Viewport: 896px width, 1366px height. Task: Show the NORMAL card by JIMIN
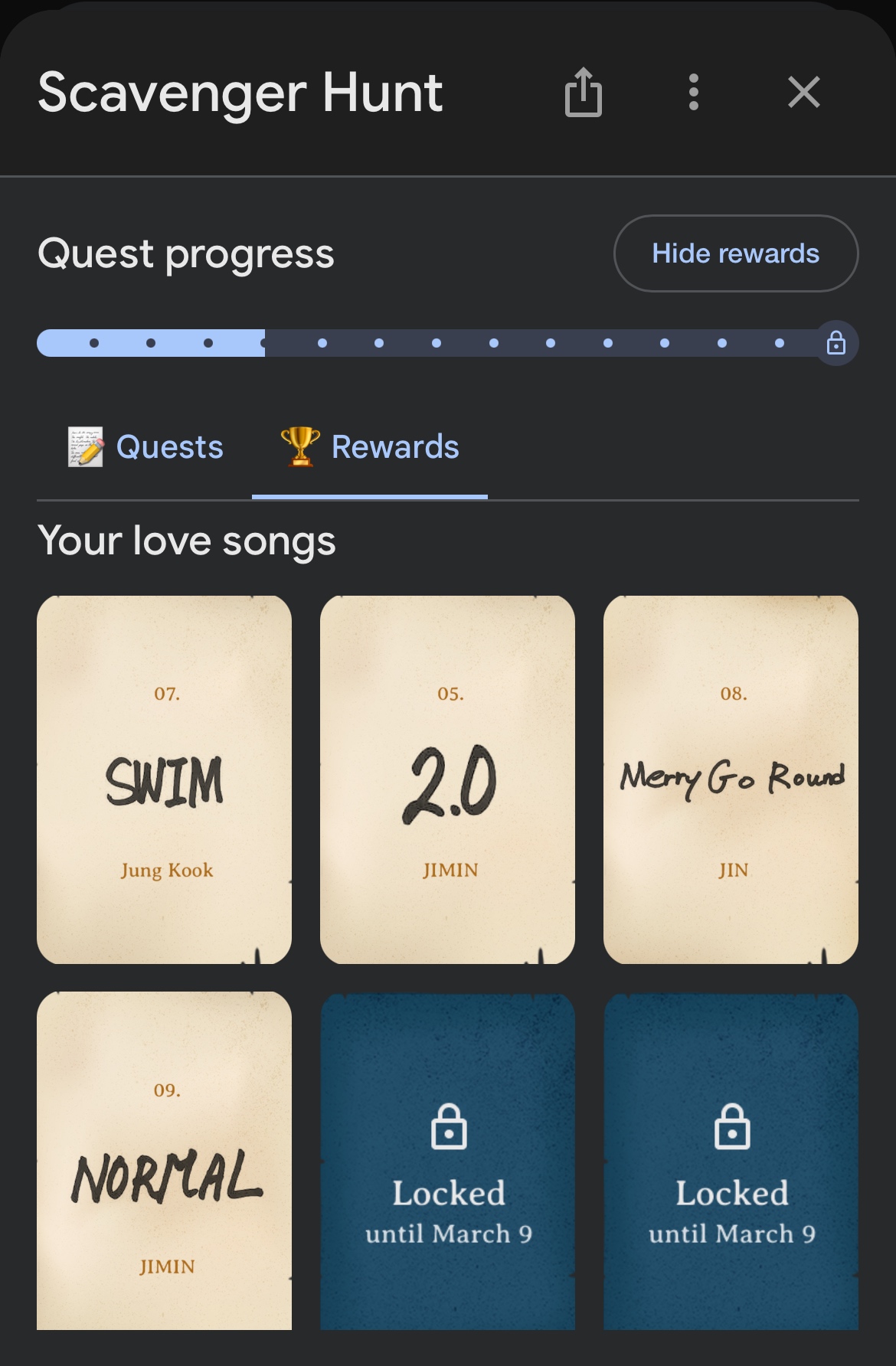click(x=165, y=1161)
